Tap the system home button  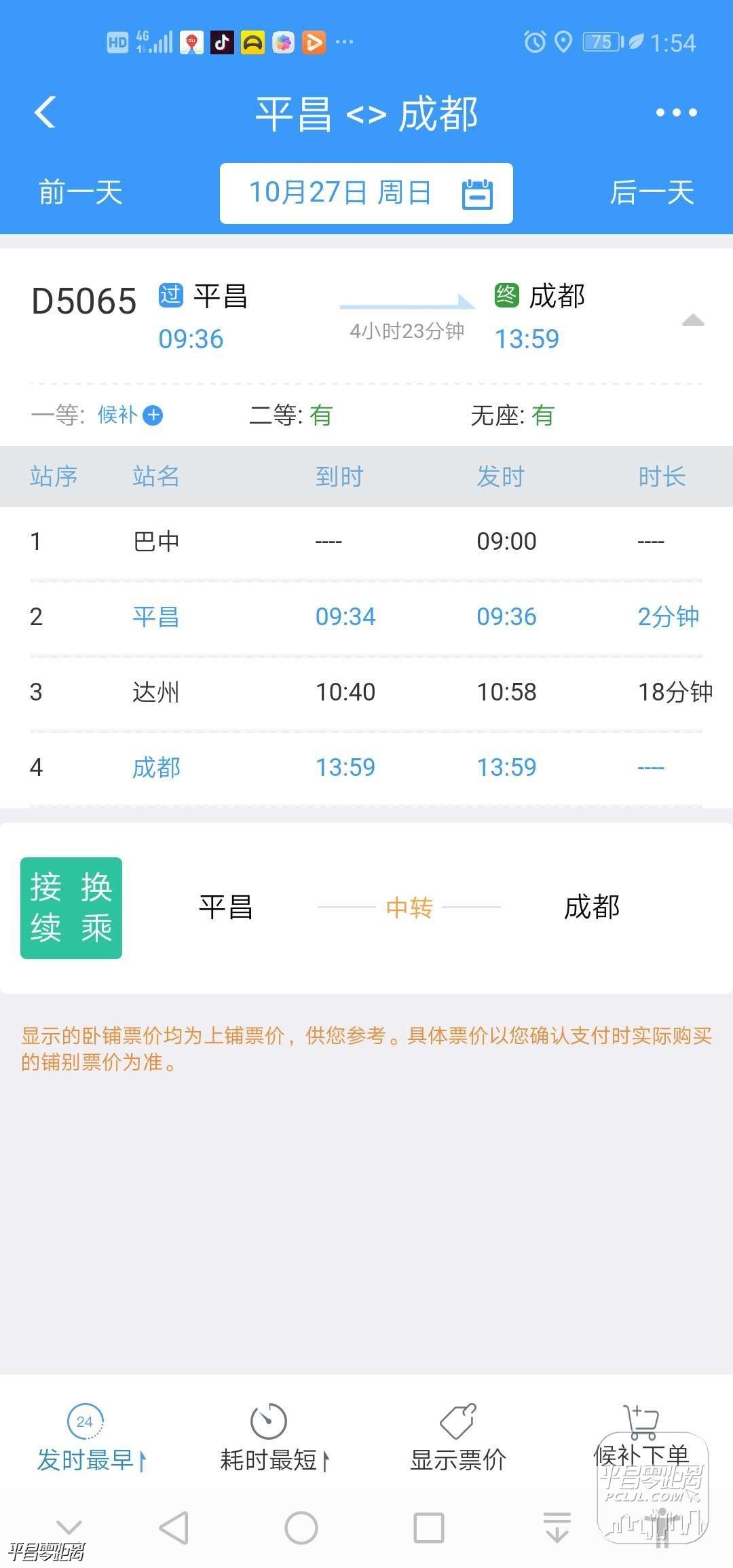click(301, 1528)
